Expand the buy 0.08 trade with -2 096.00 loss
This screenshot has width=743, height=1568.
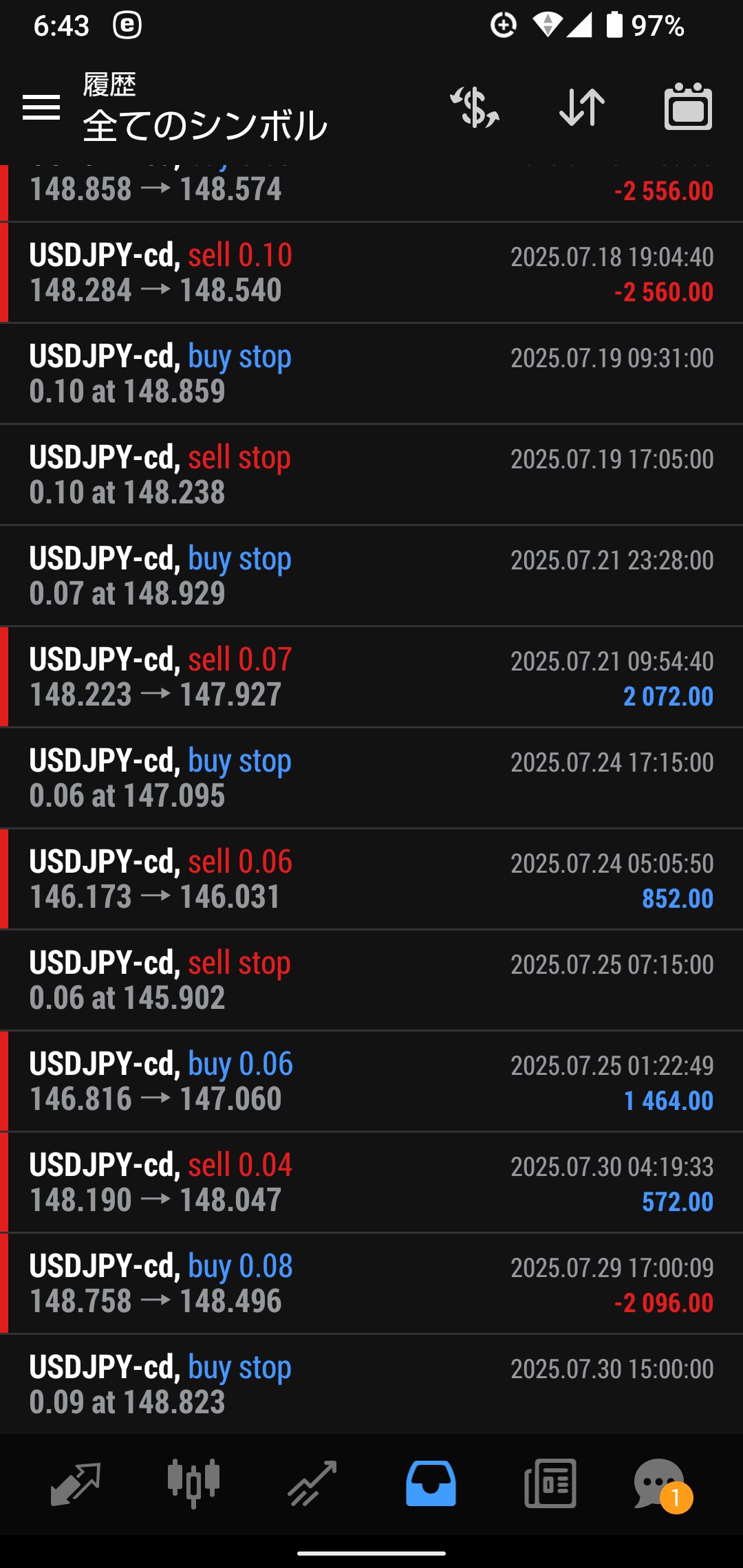click(x=371, y=1284)
